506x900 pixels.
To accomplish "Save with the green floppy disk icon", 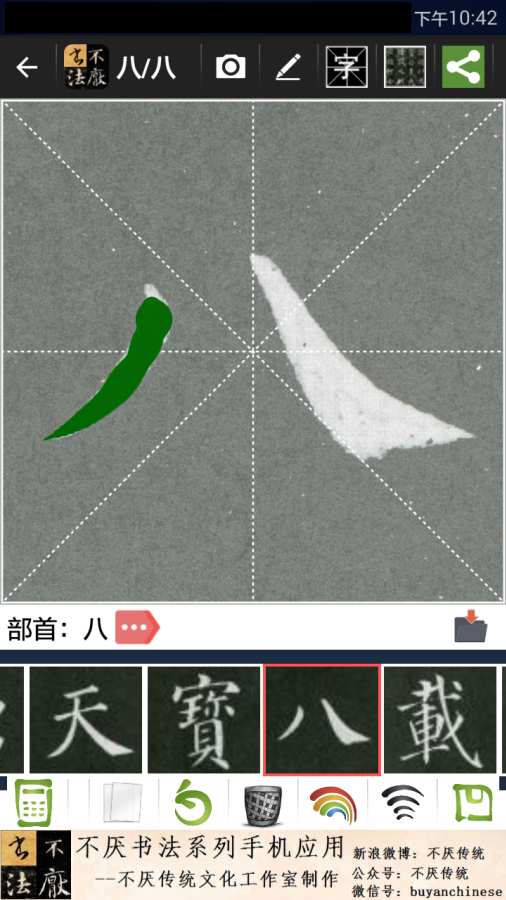I will (x=472, y=802).
